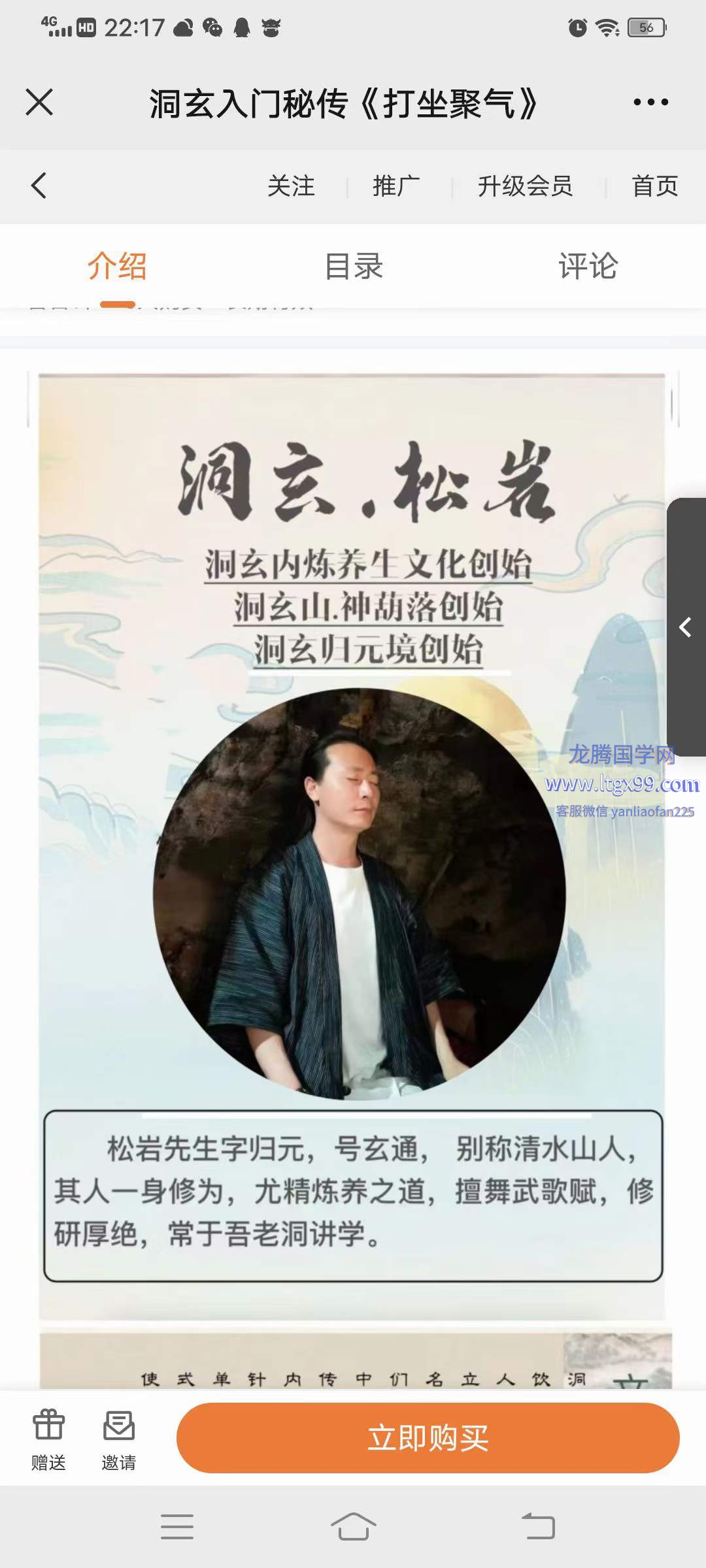The image size is (706, 1568).
Task: Switch to the 评论 tab
Action: coord(588,267)
